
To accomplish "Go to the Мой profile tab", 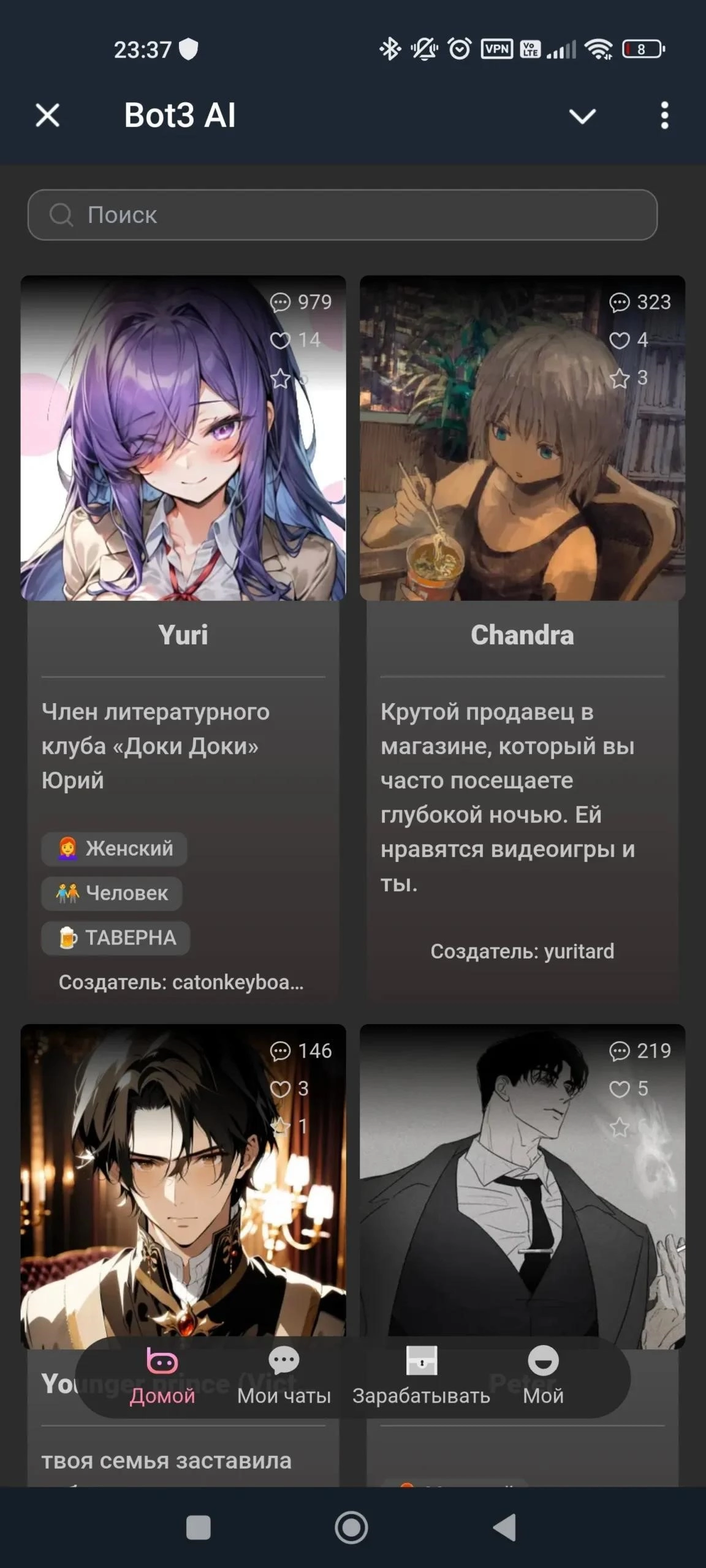I will point(543,1377).
